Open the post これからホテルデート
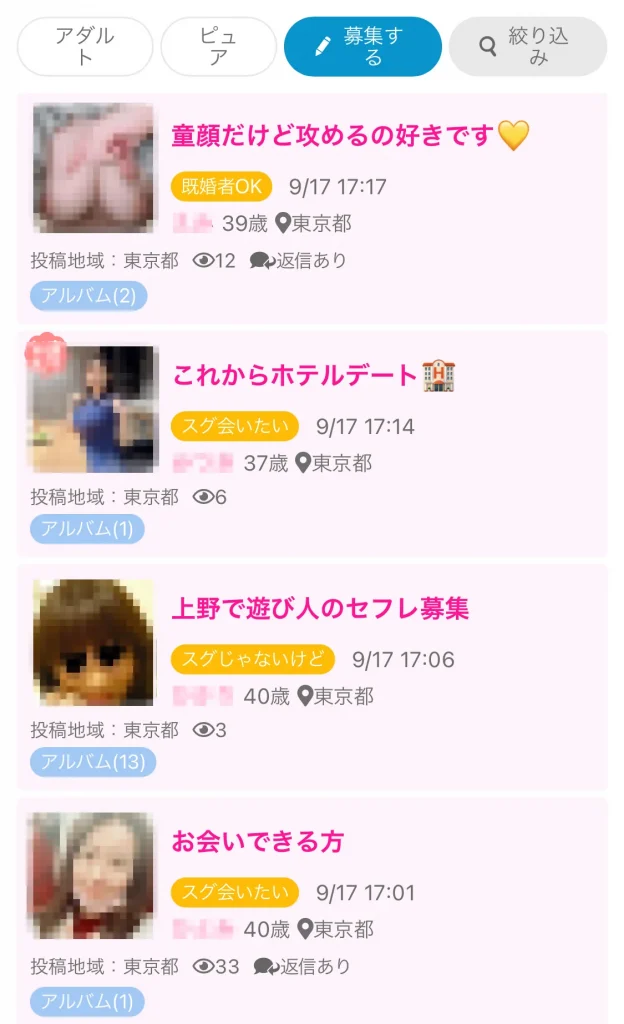The image size is (624, 1024). (x=296, y=375)
